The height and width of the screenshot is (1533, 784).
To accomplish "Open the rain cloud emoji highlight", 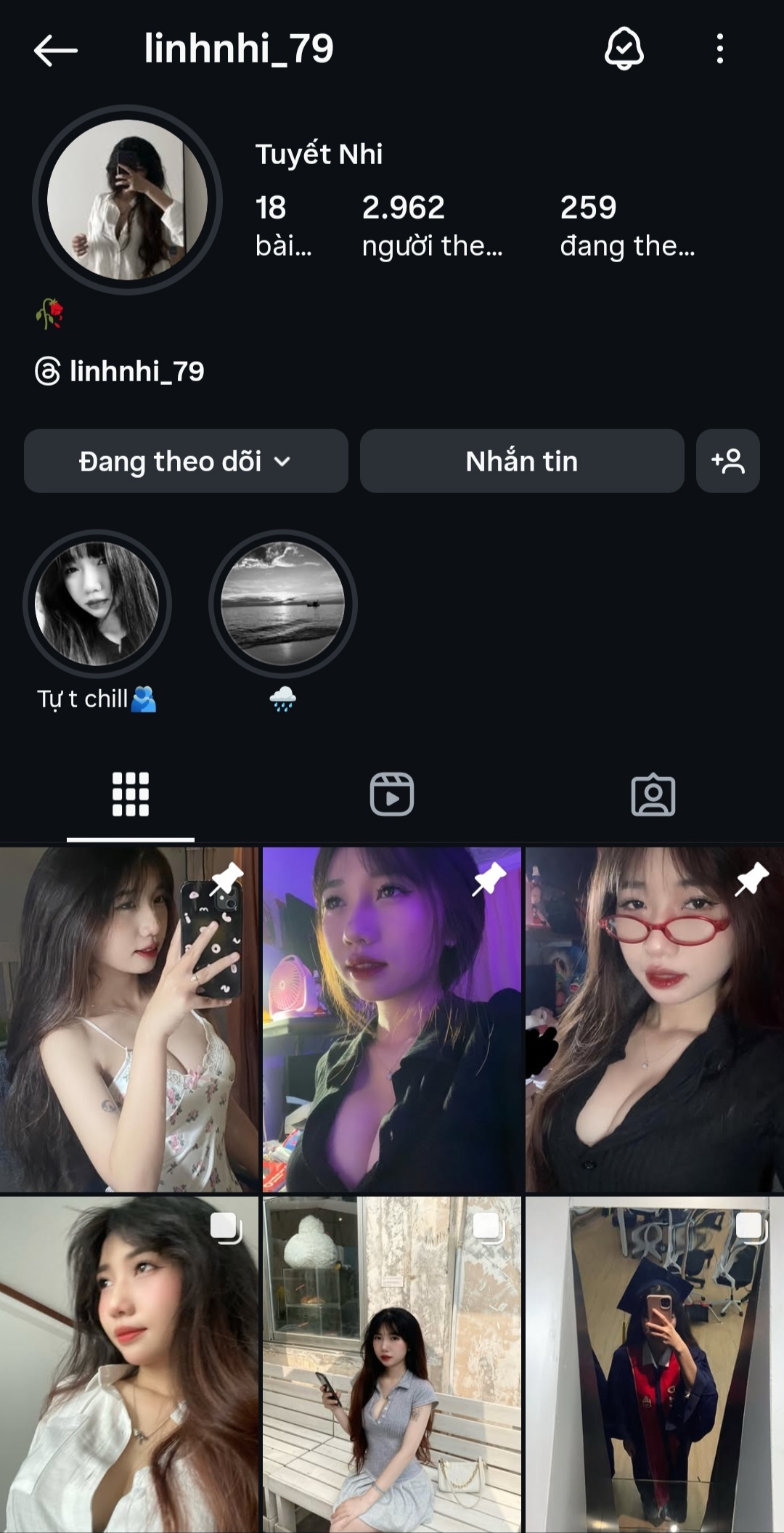I will tap(282, 604).
